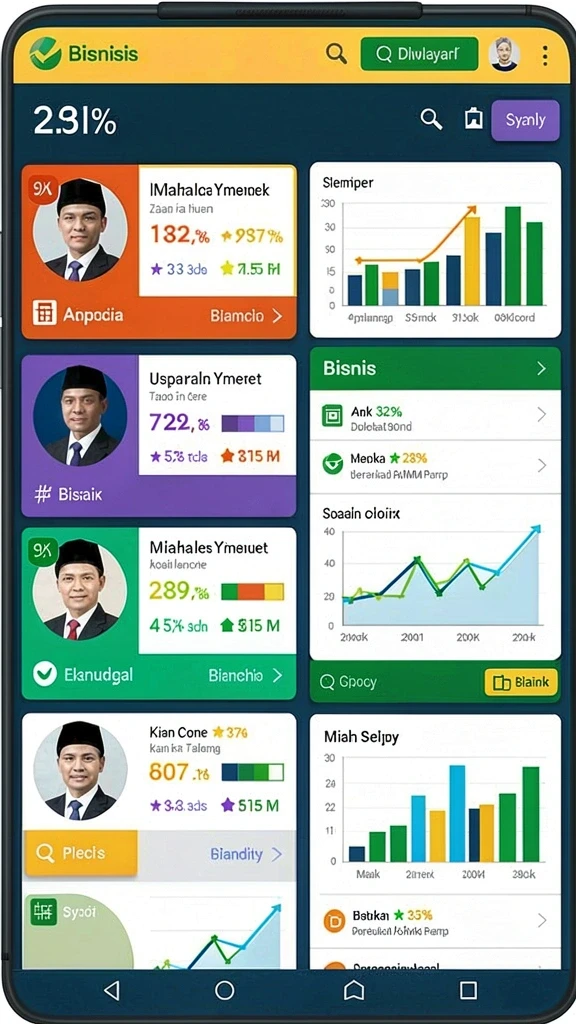This screenshot has height=1024, width=576.
Task: Open the profile avatar in the header
Action: tap(504, 54)
